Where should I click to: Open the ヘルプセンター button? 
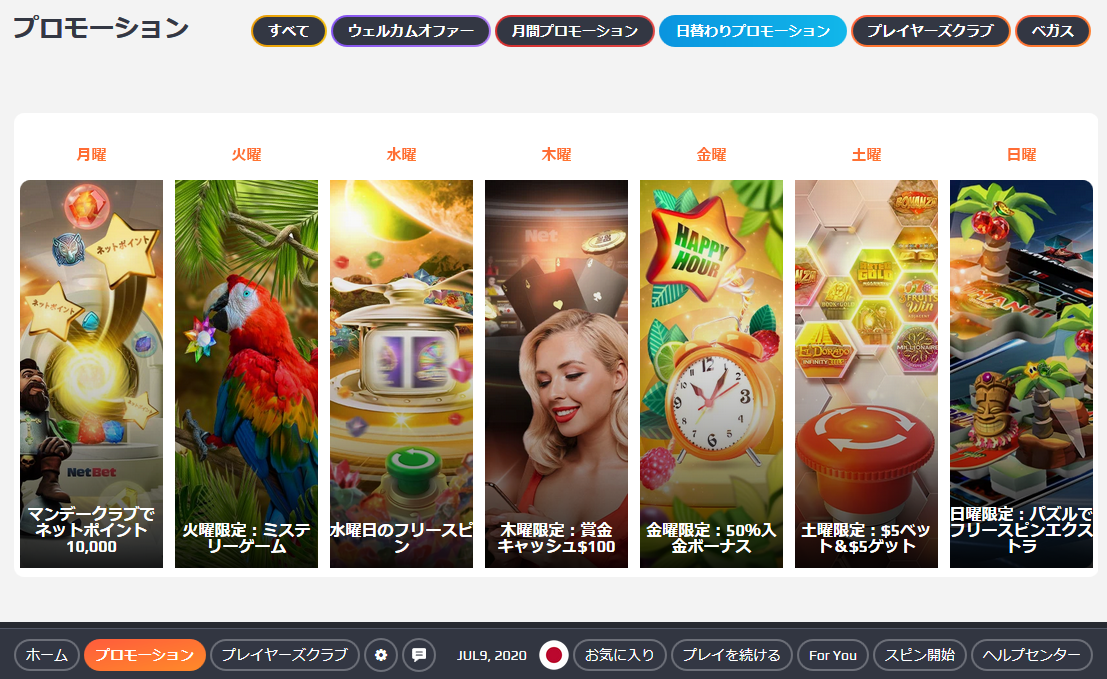tap(1031, 655)
